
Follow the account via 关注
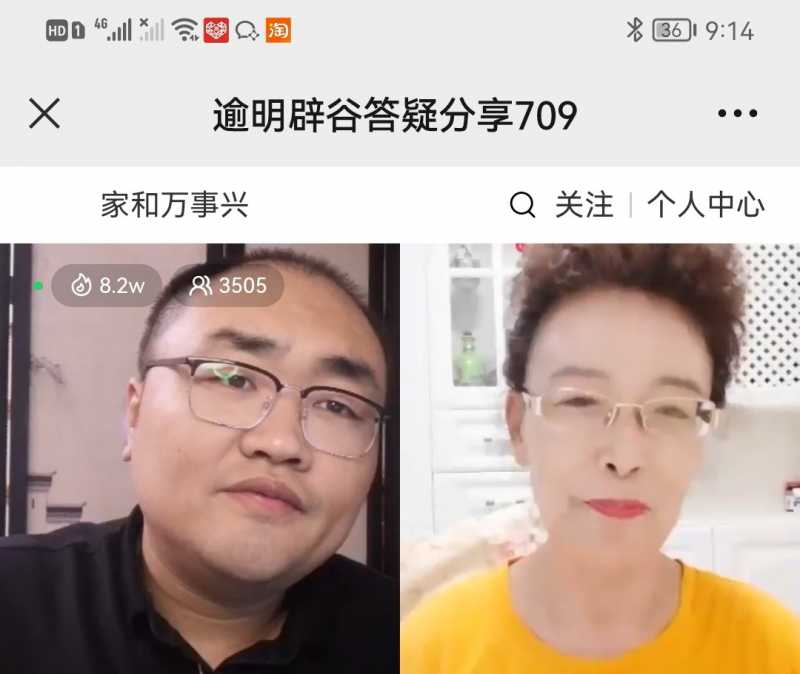pyautogui.click(x=584, y=206)
